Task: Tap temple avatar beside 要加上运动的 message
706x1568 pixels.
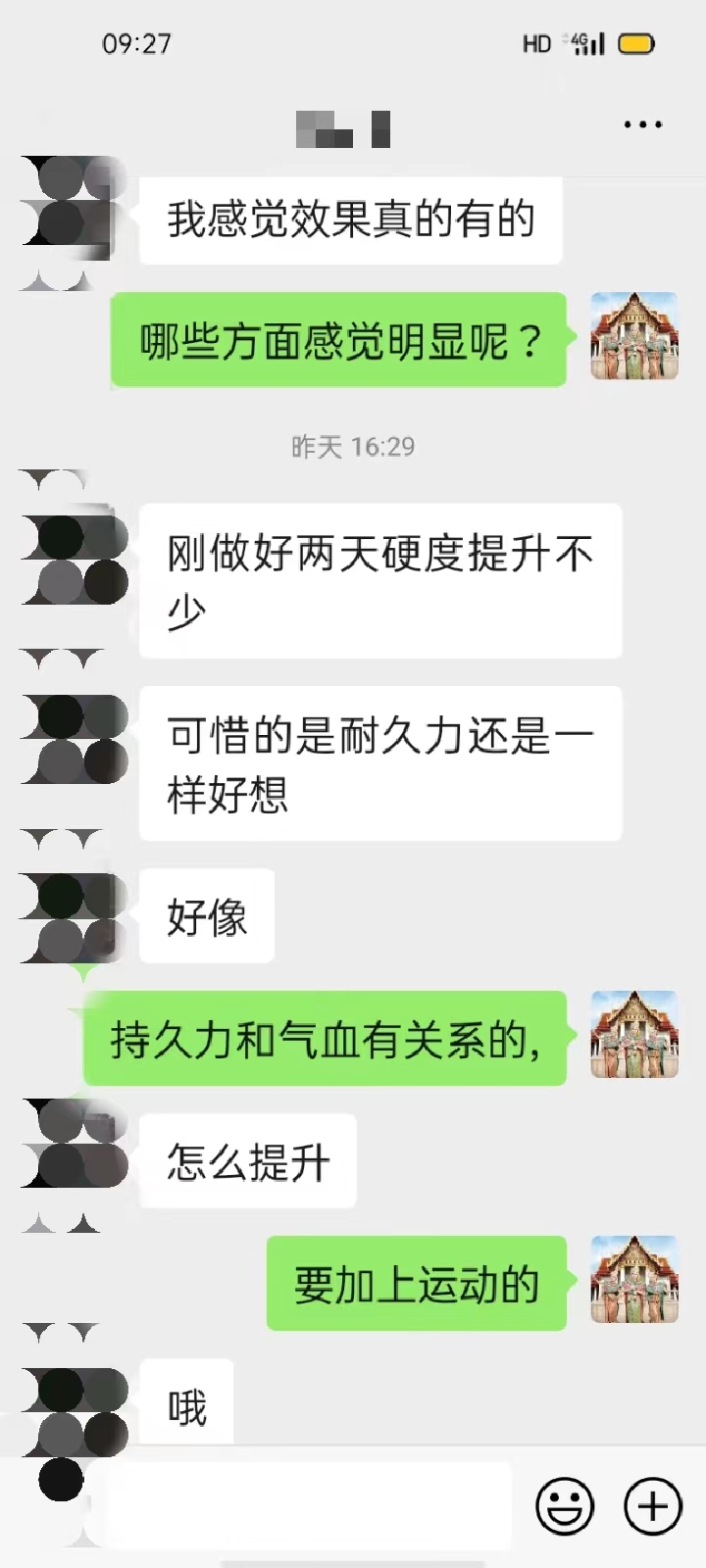Action: (x=634, y=1279)
